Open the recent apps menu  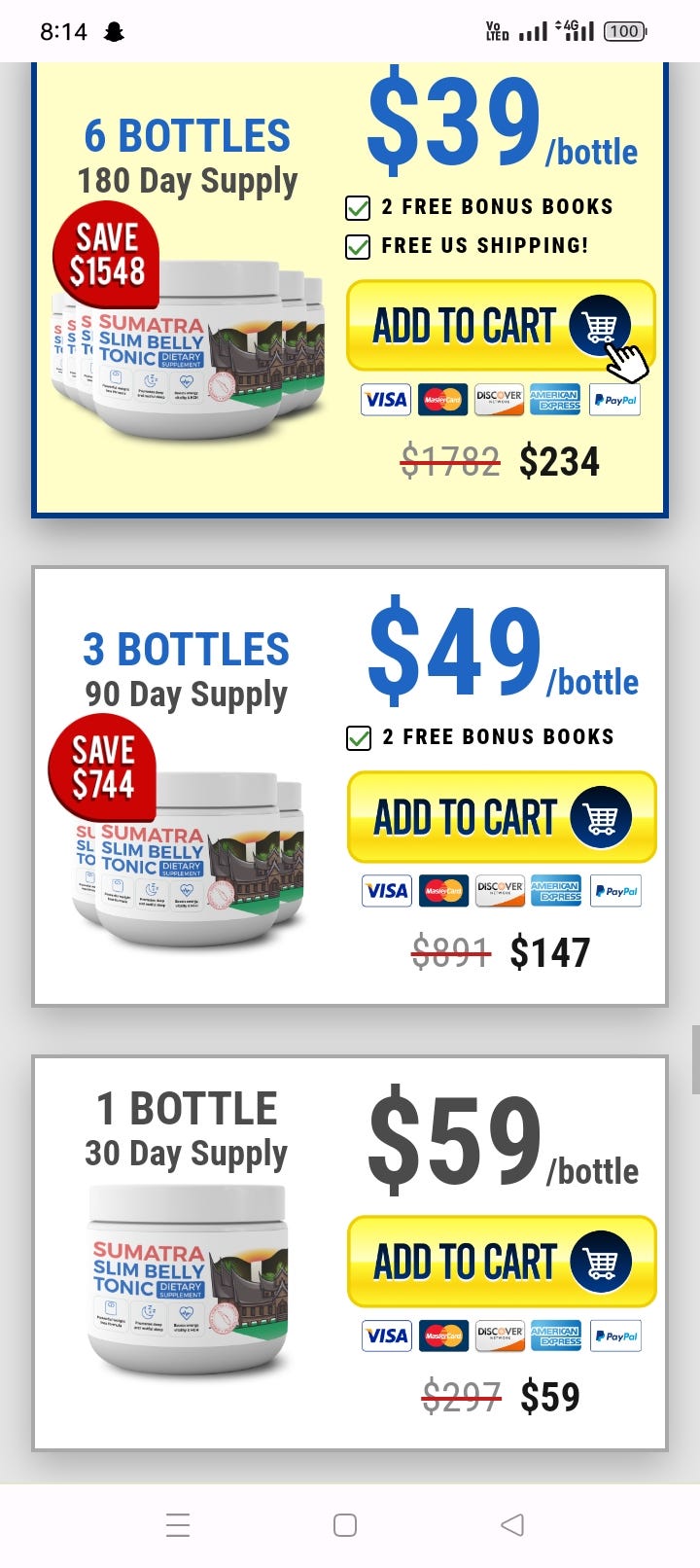[x=178, y=1524]
